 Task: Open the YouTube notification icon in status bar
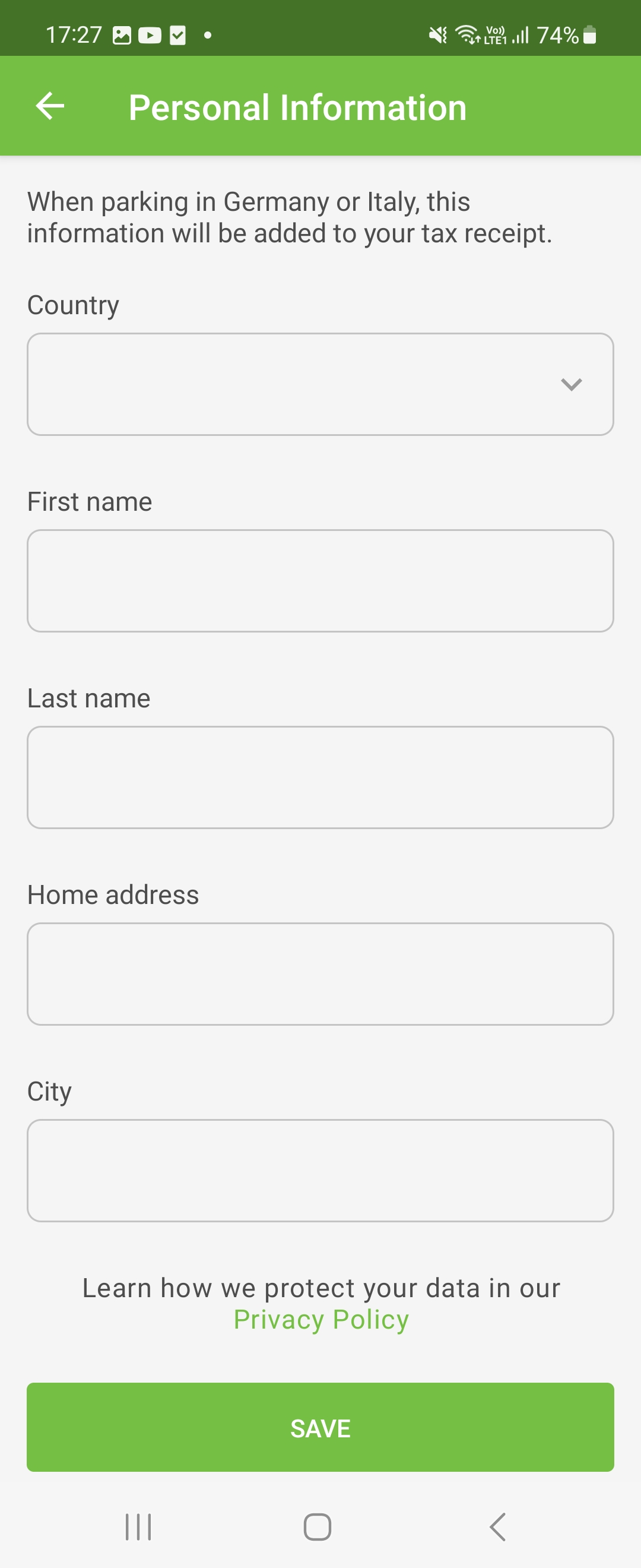tap(149, 34)
